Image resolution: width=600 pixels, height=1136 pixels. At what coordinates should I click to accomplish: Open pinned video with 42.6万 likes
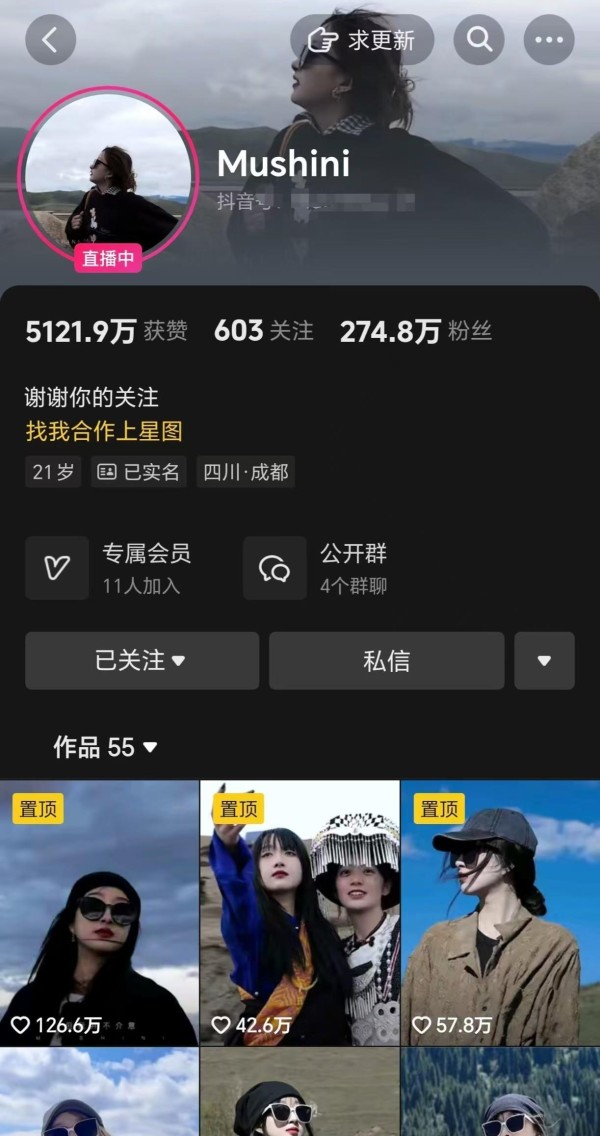pos(299,912)
